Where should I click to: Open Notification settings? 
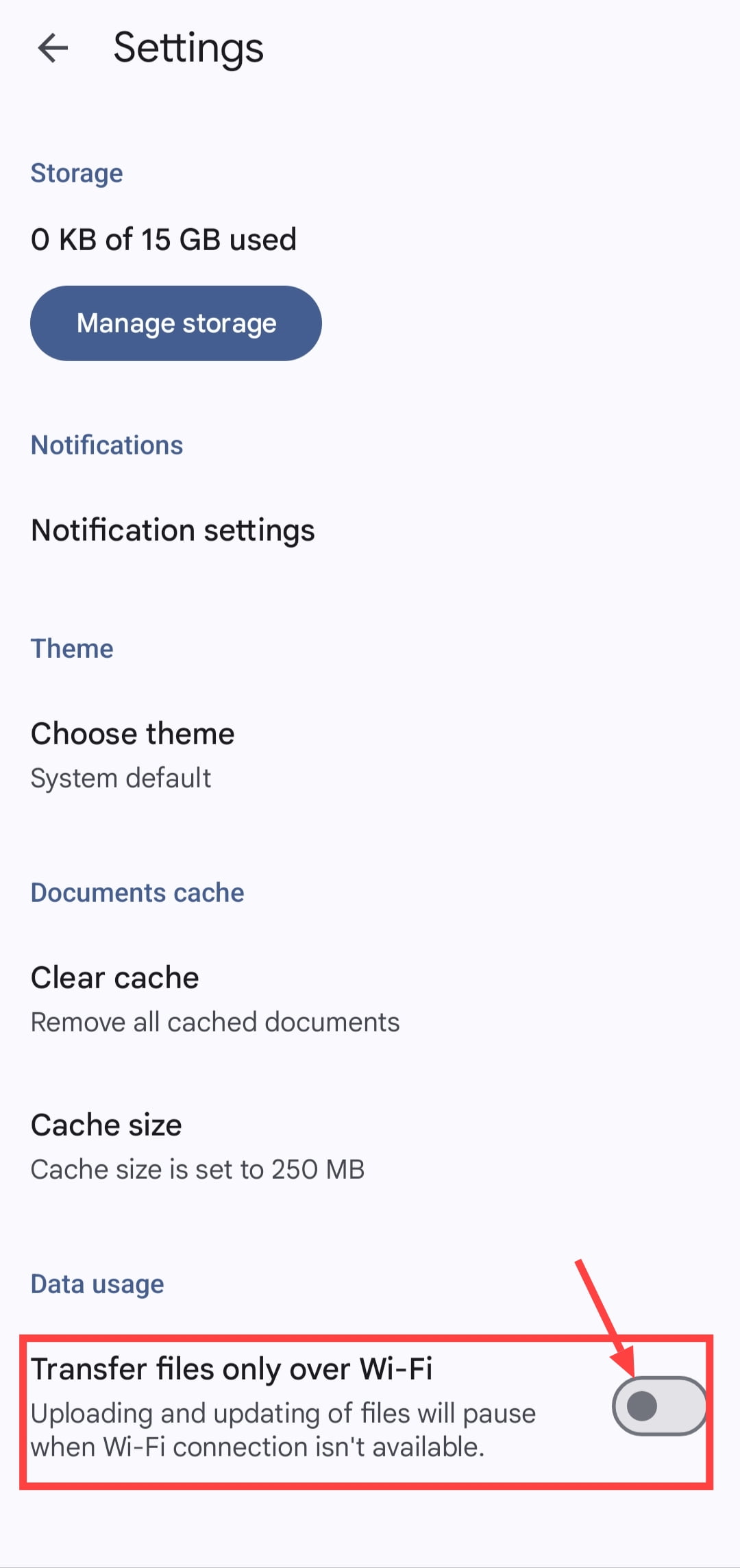click(370, 530)
